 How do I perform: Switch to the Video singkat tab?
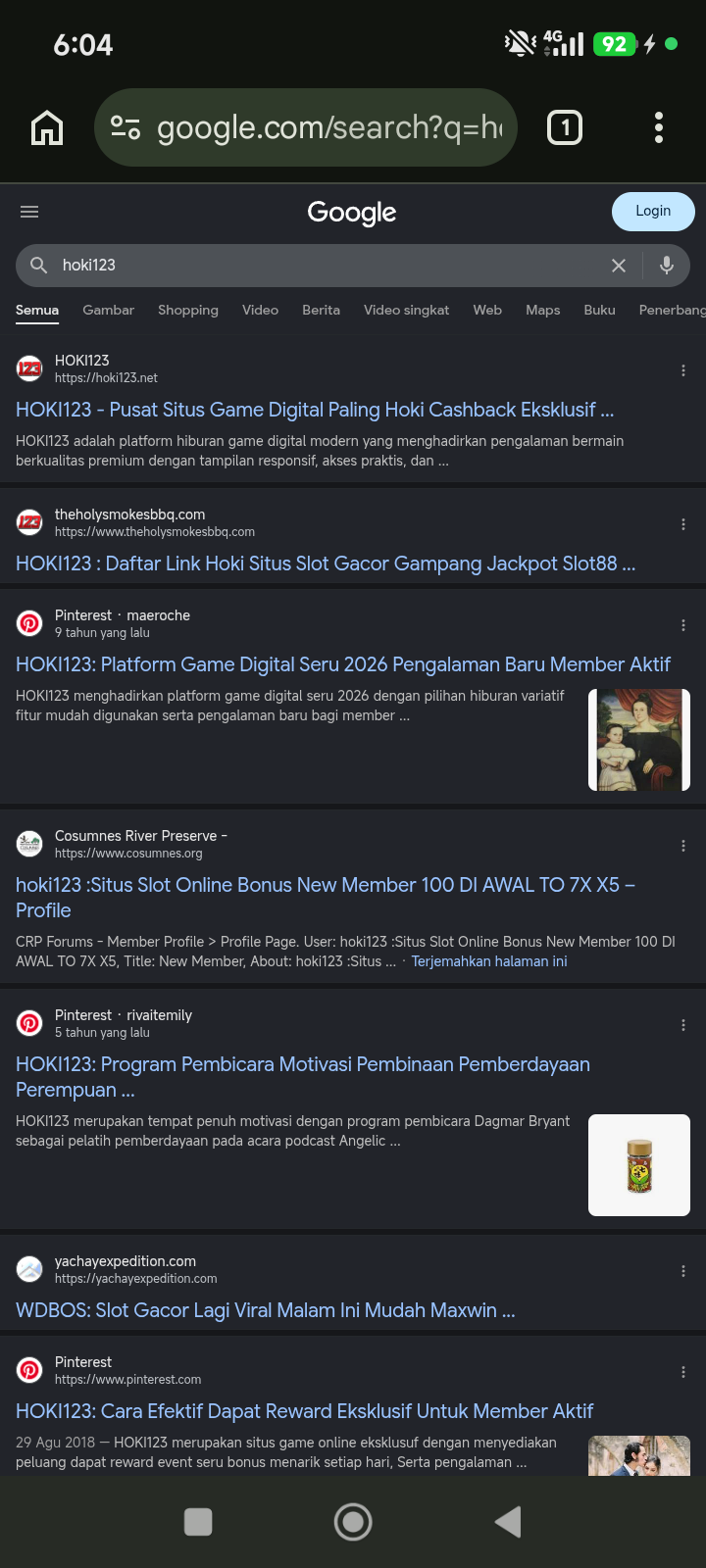(x=406, y=310)
